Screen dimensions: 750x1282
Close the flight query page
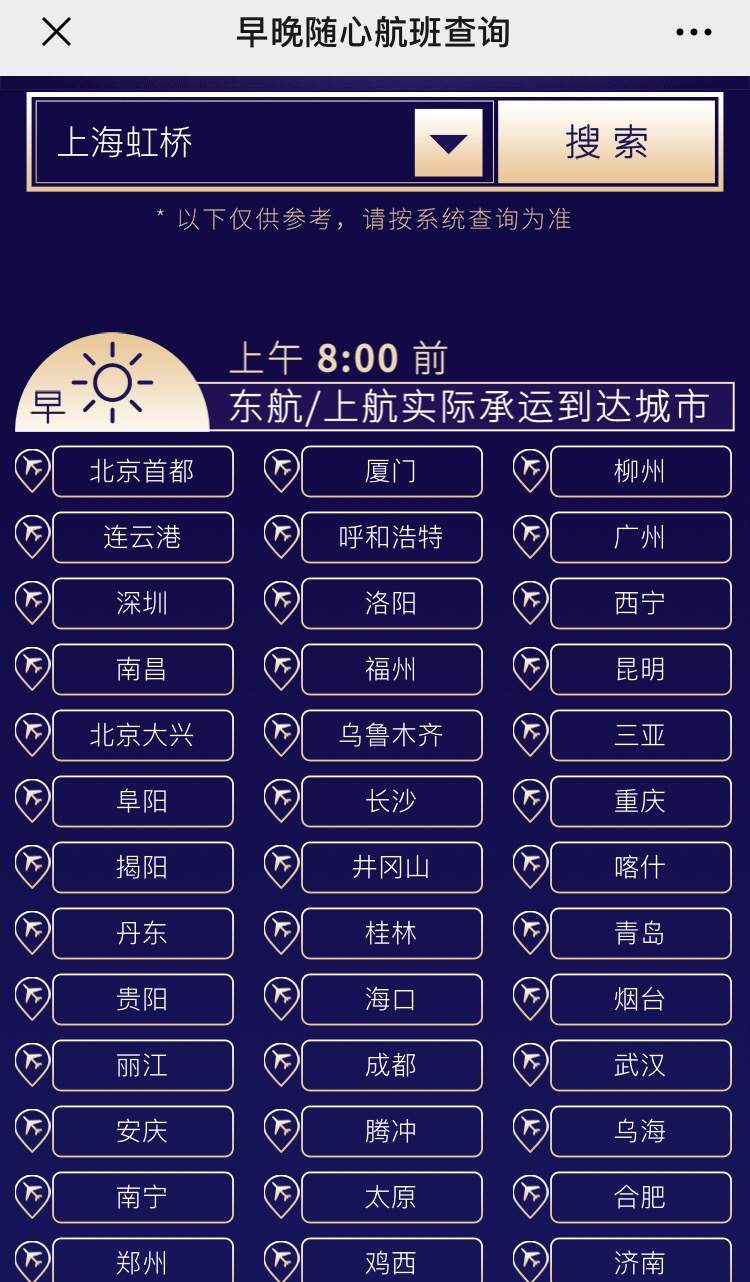coord(56,32)
